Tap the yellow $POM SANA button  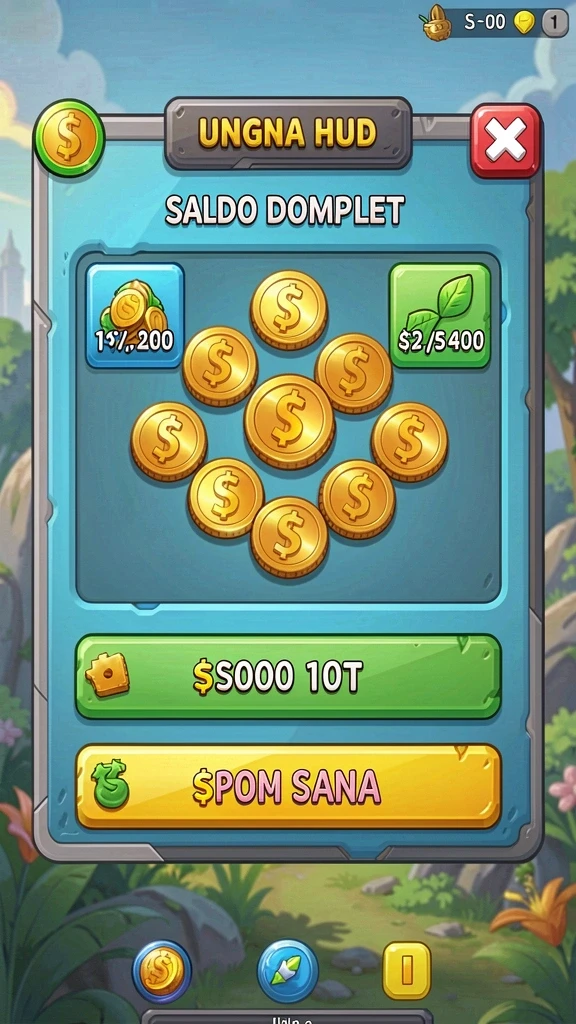(x=288, y=786)
